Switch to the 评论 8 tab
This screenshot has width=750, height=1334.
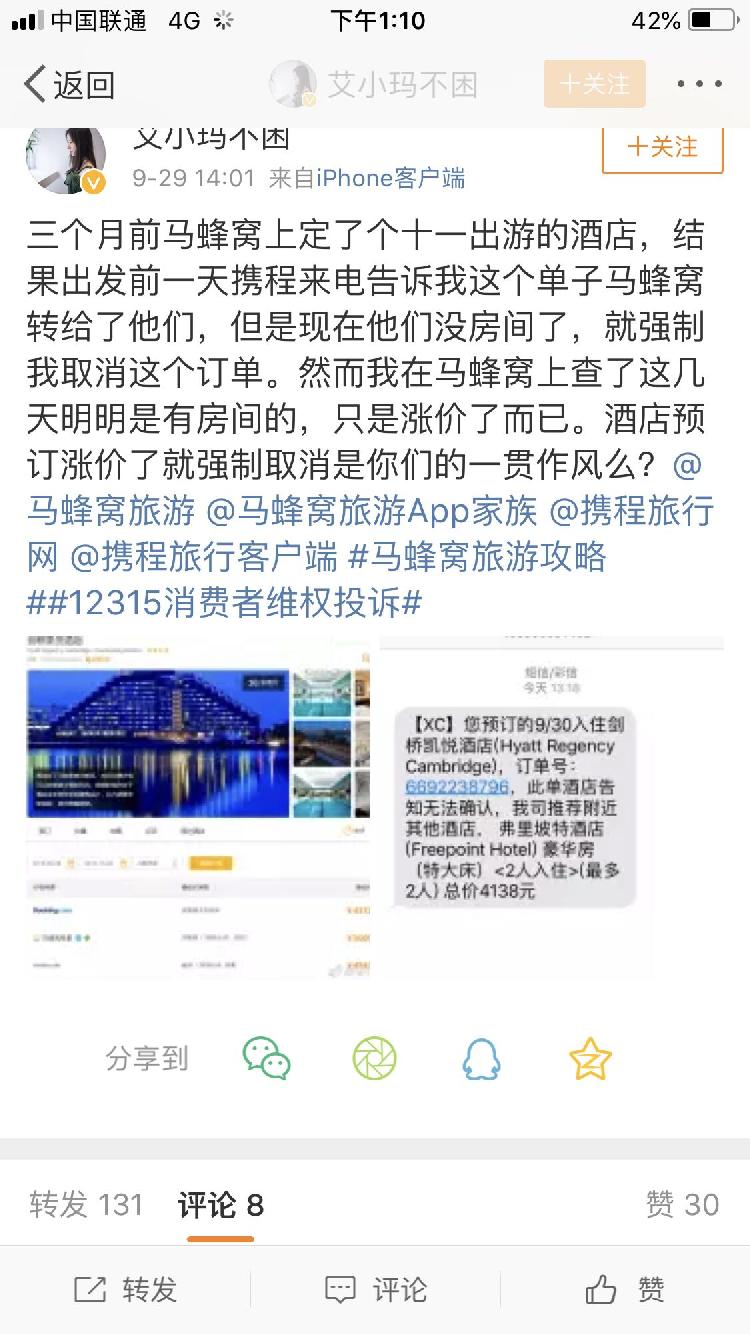pos(221,1205)
